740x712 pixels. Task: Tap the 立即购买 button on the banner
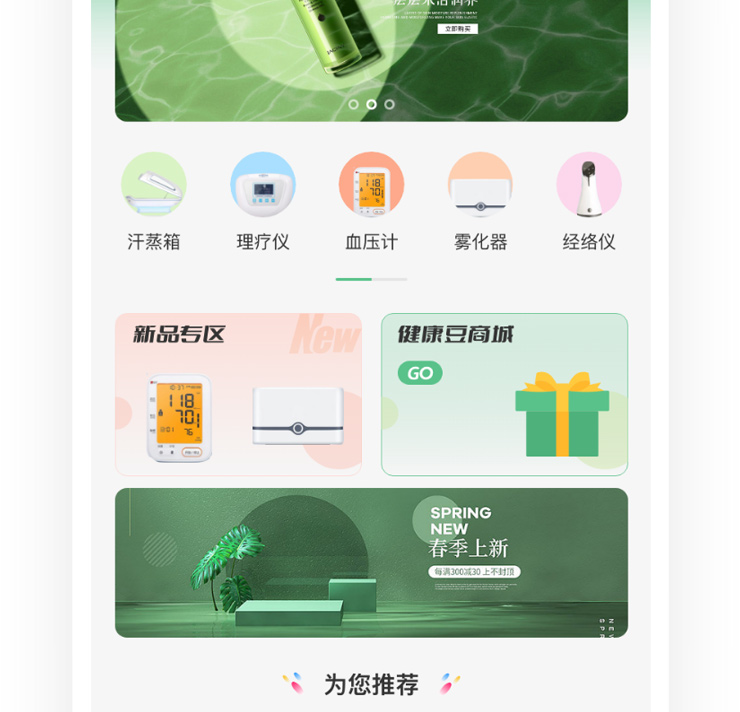(457, 29)
